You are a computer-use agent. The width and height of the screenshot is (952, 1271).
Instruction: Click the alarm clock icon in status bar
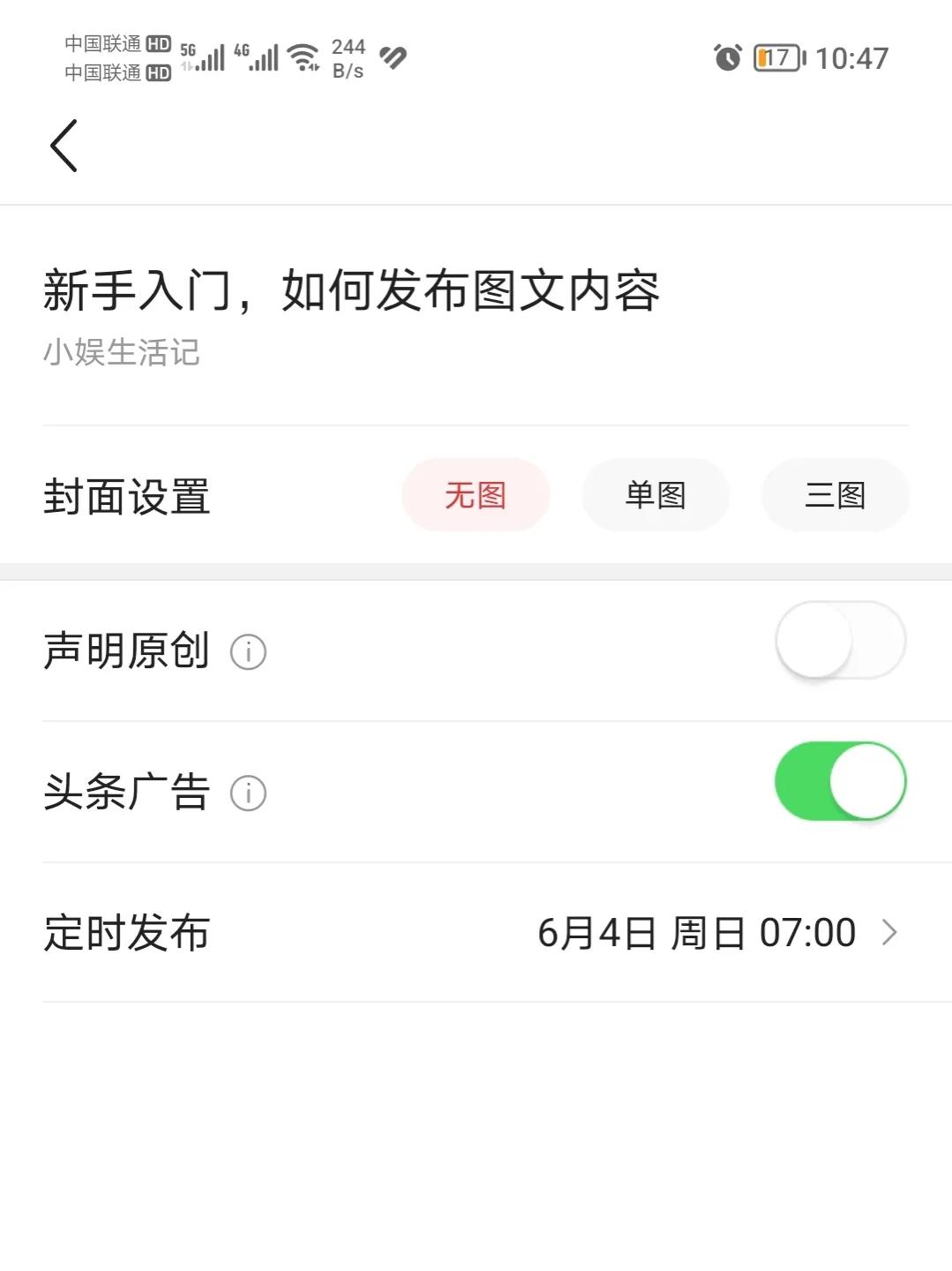pos(725,58)
